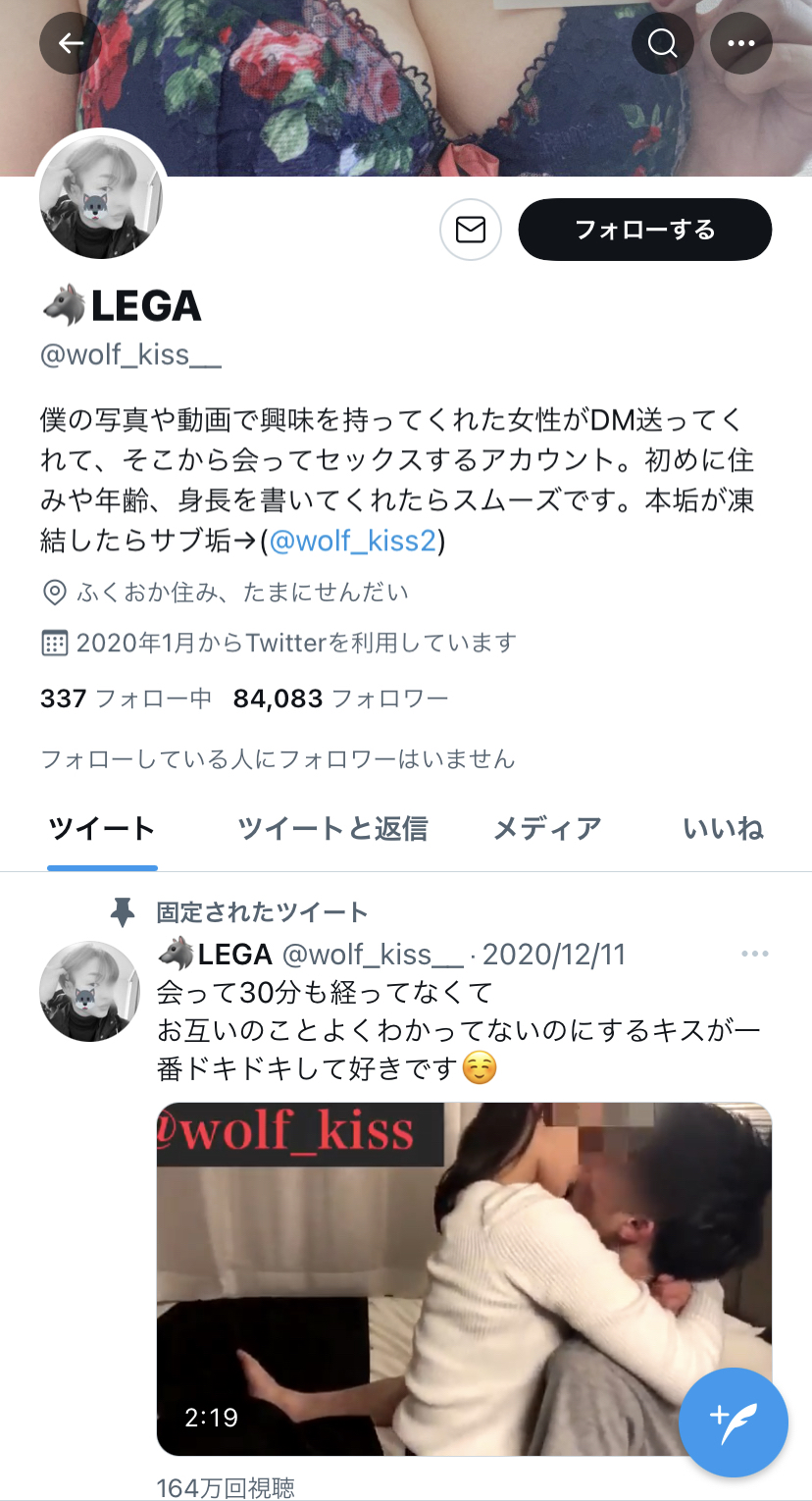Open more options on the pinned tweet
Image resolution: width=812 pixels, height=1501 pixels.
754,955
